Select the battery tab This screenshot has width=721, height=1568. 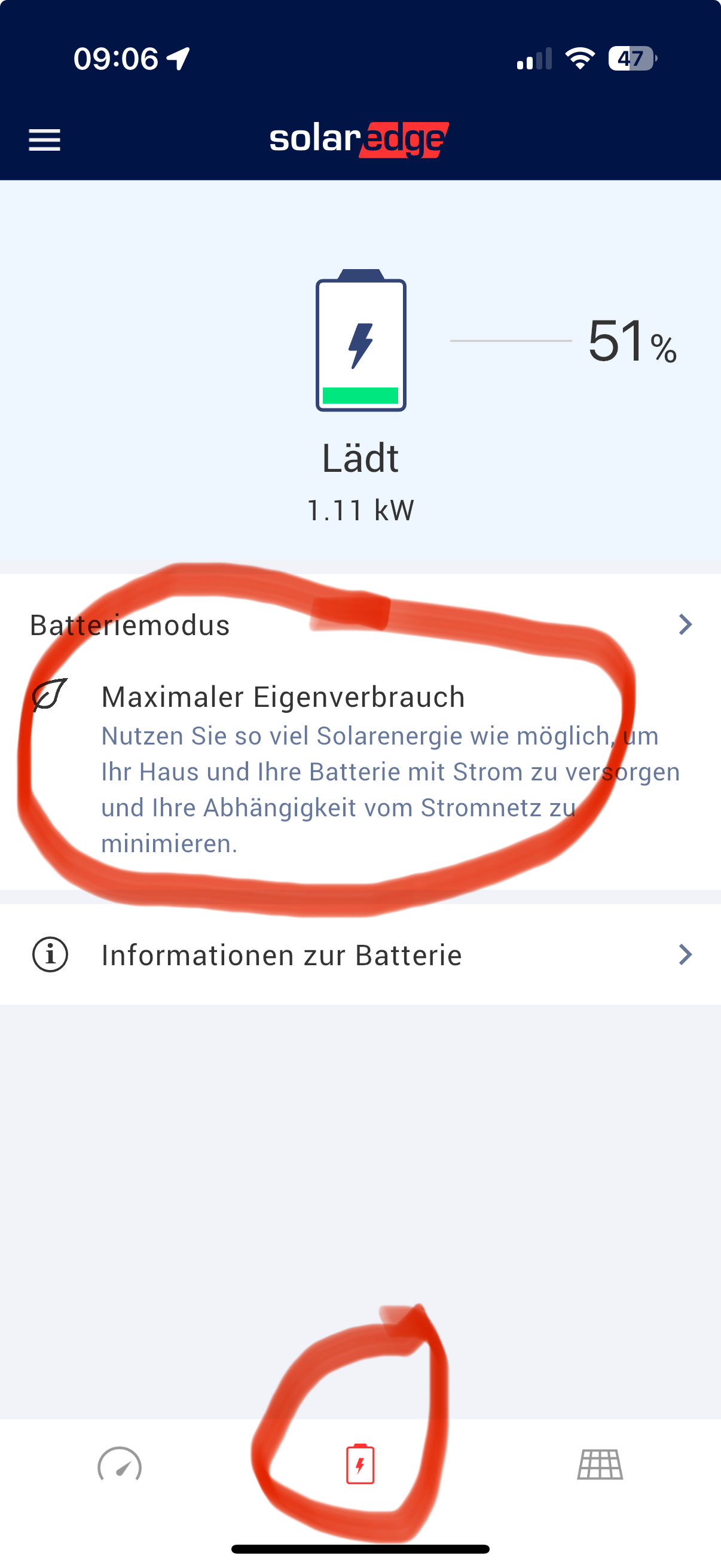(x=360, y=1465)
